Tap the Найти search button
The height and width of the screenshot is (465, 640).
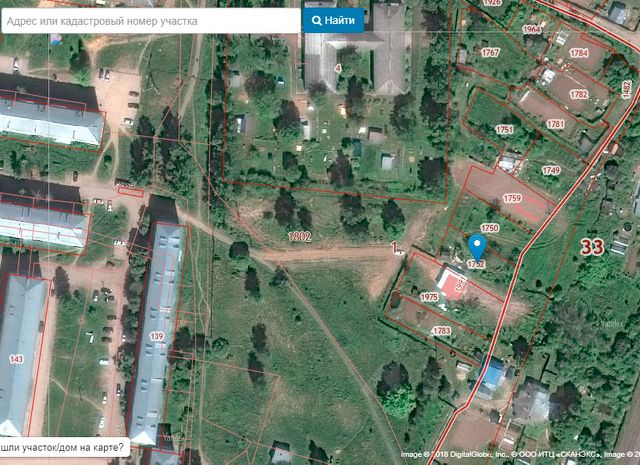click(x=333, y=20)
